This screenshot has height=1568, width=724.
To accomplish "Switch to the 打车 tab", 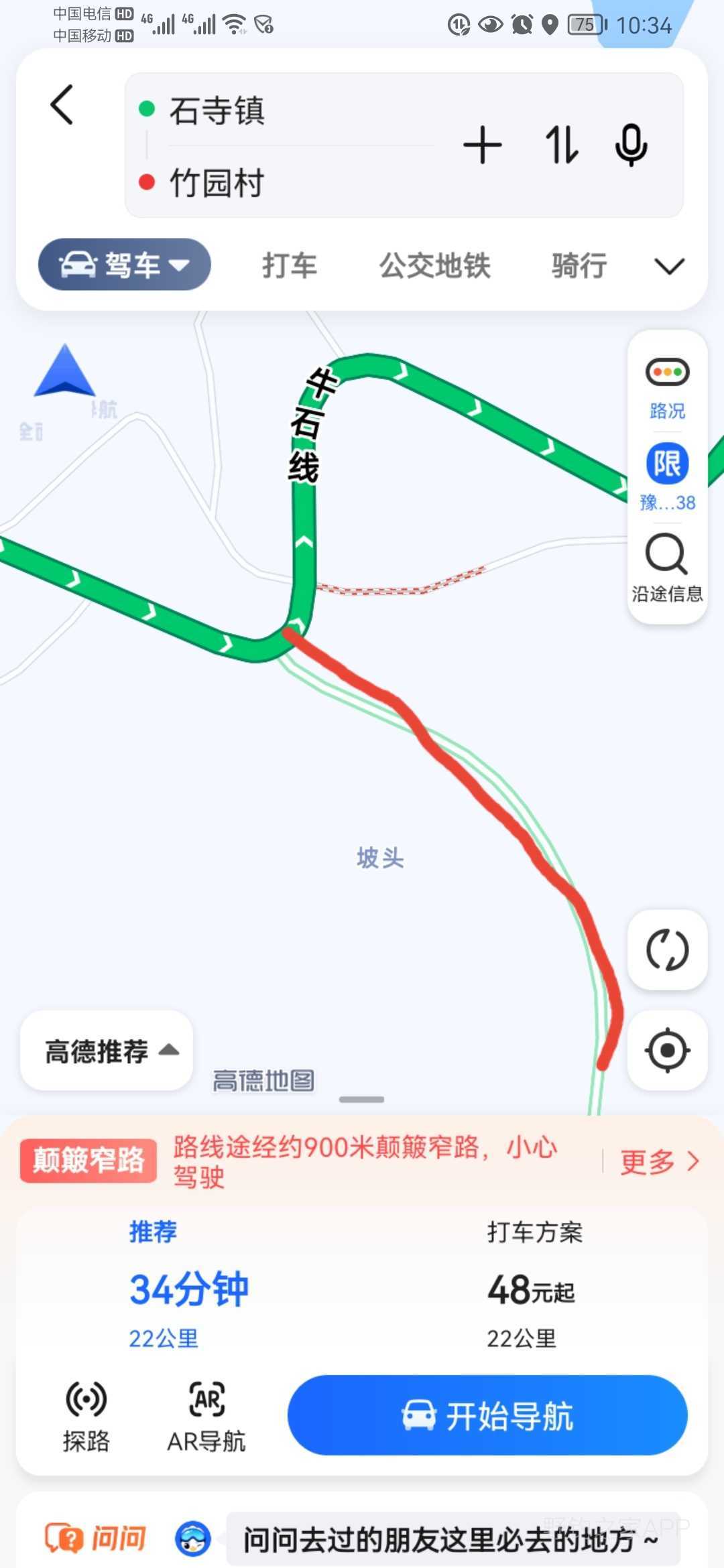I will pyautogui.click(x=289, y=265).
